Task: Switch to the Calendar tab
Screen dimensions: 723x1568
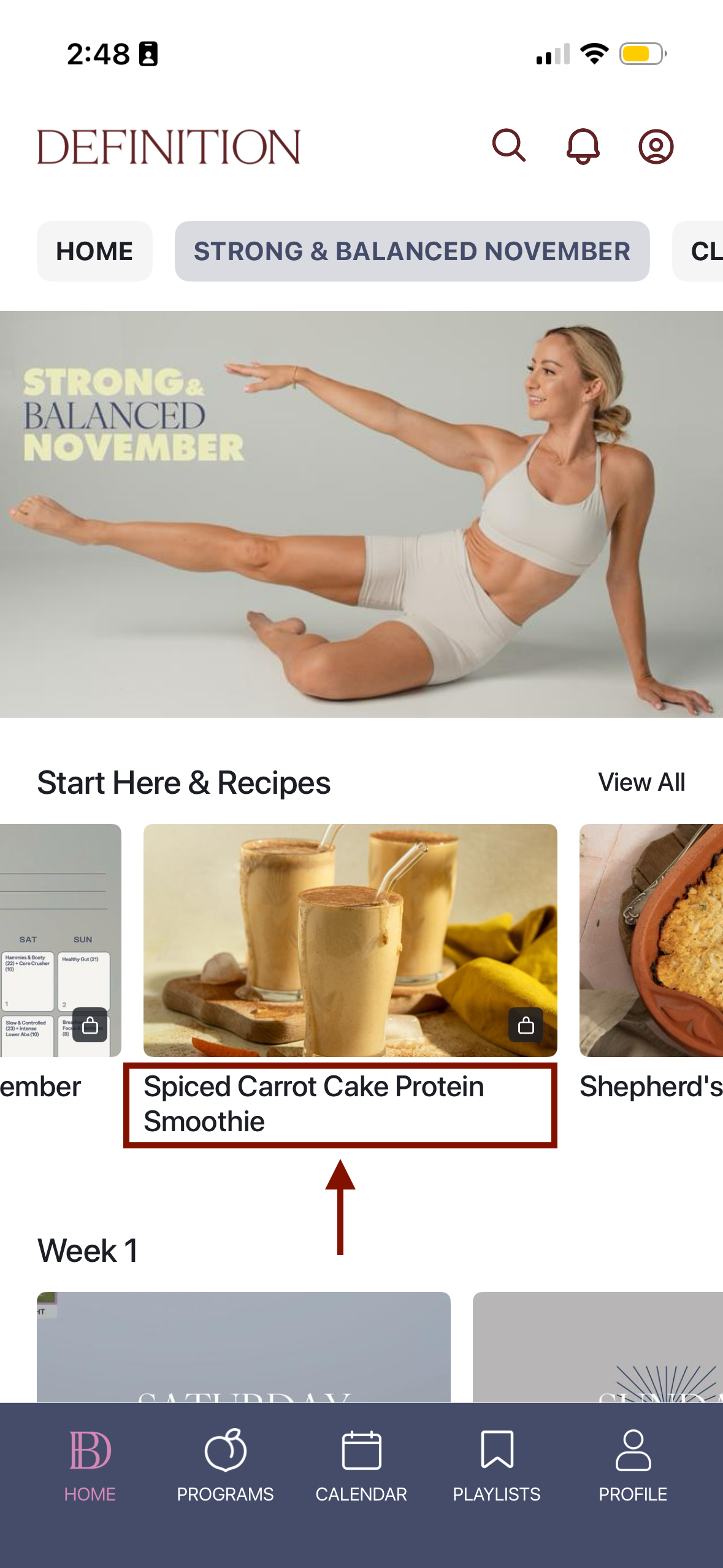Action: pos(361,1464)
